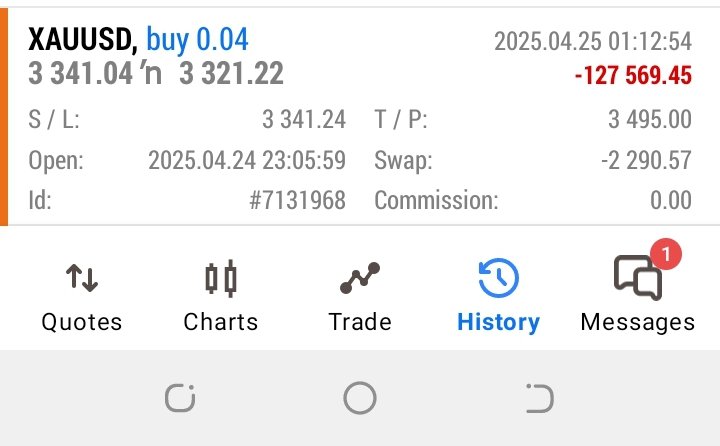Open the system recent apps button
720x446 pixels.
click(180, 398)
